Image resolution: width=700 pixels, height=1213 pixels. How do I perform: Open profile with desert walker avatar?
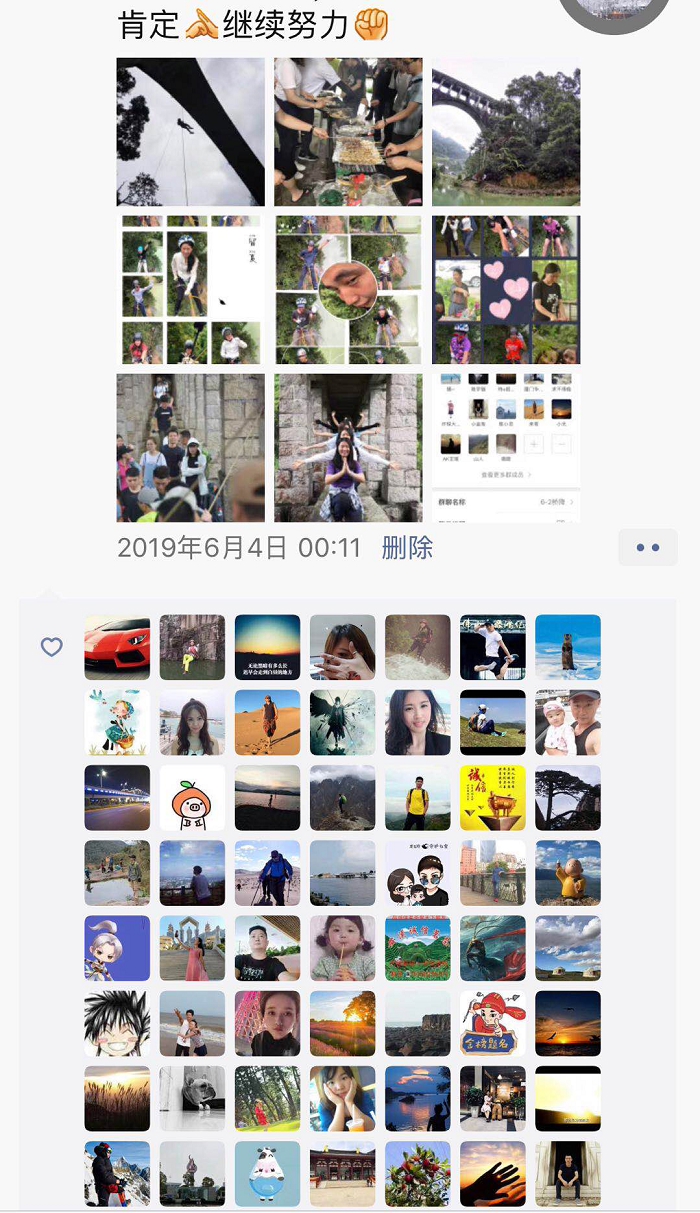click(267, 722)
